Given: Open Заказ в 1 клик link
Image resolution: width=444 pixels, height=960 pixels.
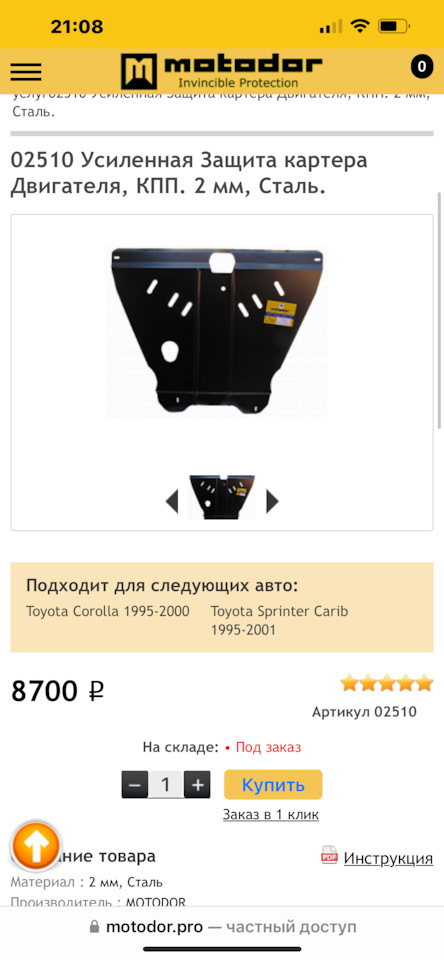Looking at the screenshot, I should pyautogui.click(x=271, y=815).
